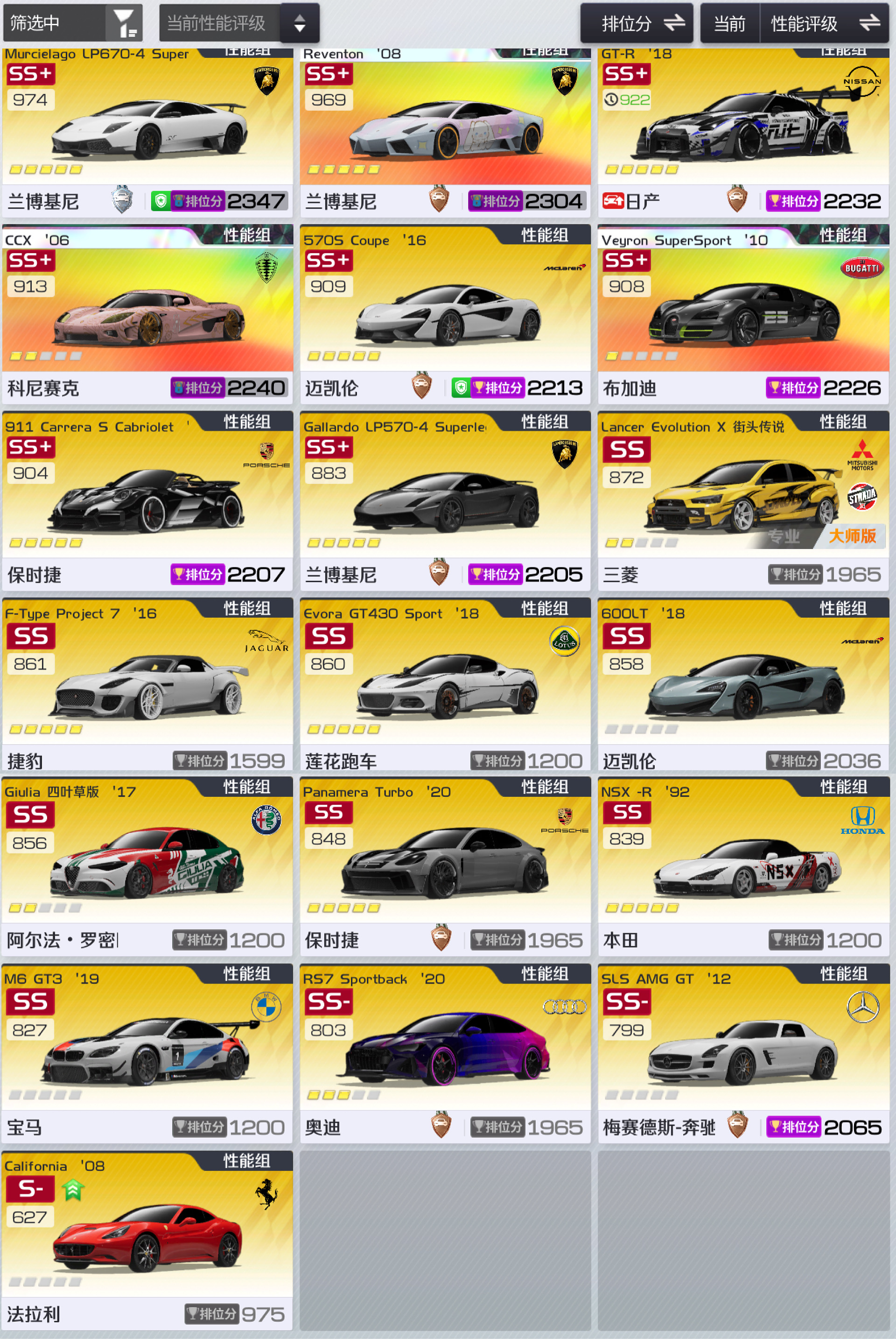Choose the Nissan GT-R '18 card

[x=743, y=132]
